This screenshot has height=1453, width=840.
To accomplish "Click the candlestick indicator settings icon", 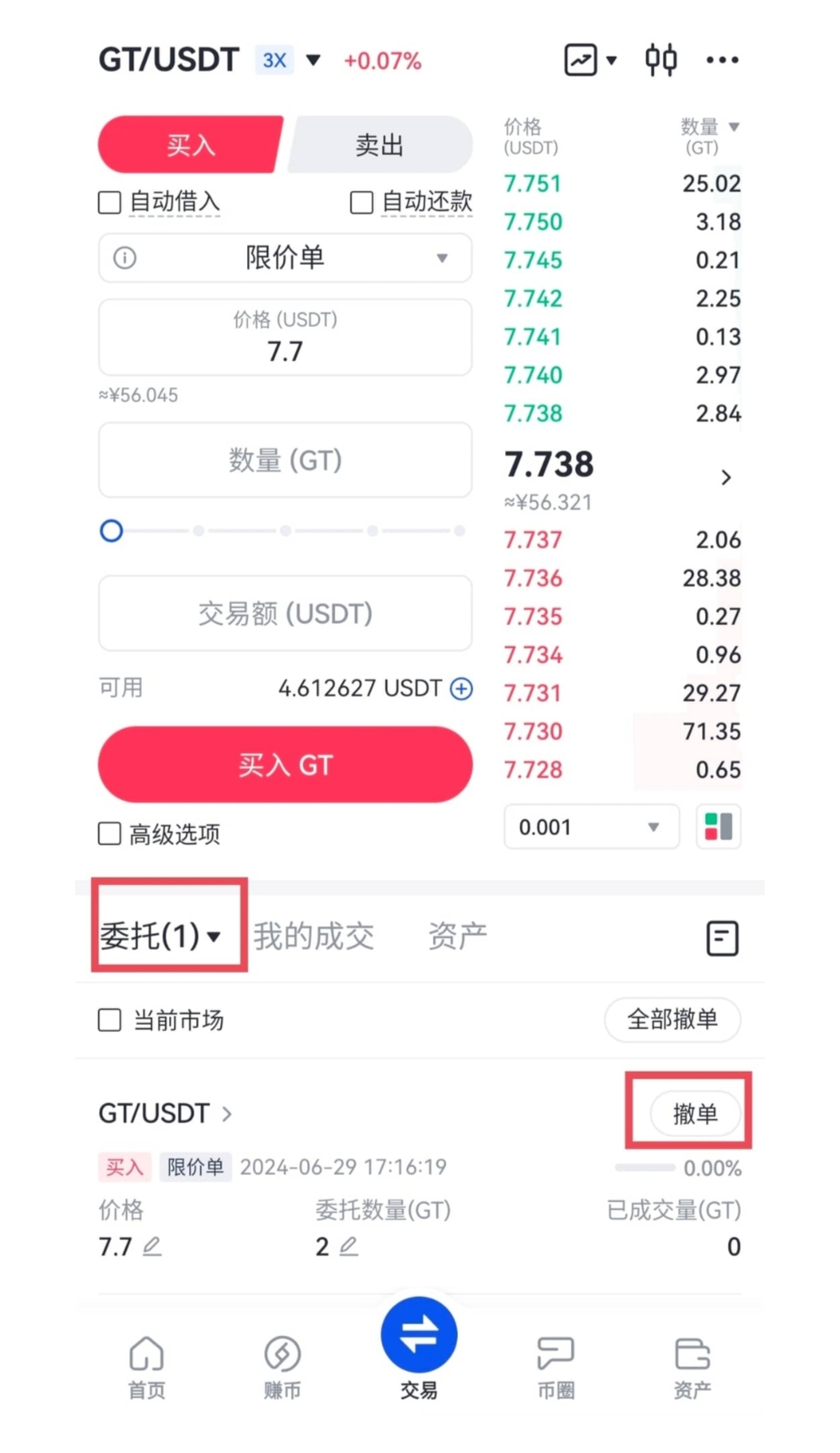I will coord(660,59).
